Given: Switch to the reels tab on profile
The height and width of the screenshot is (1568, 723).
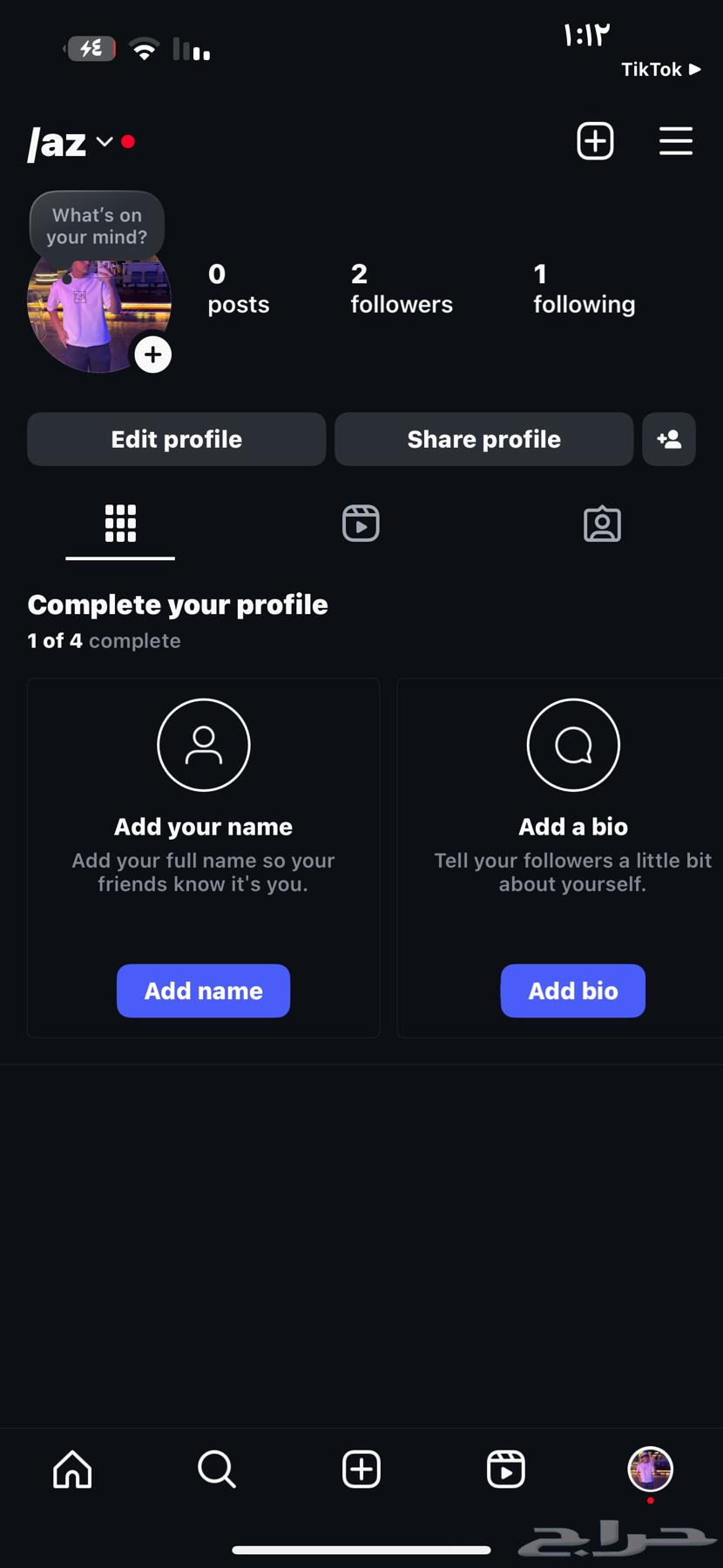Looking at the screenshot, I should click(x=361, y=524).
